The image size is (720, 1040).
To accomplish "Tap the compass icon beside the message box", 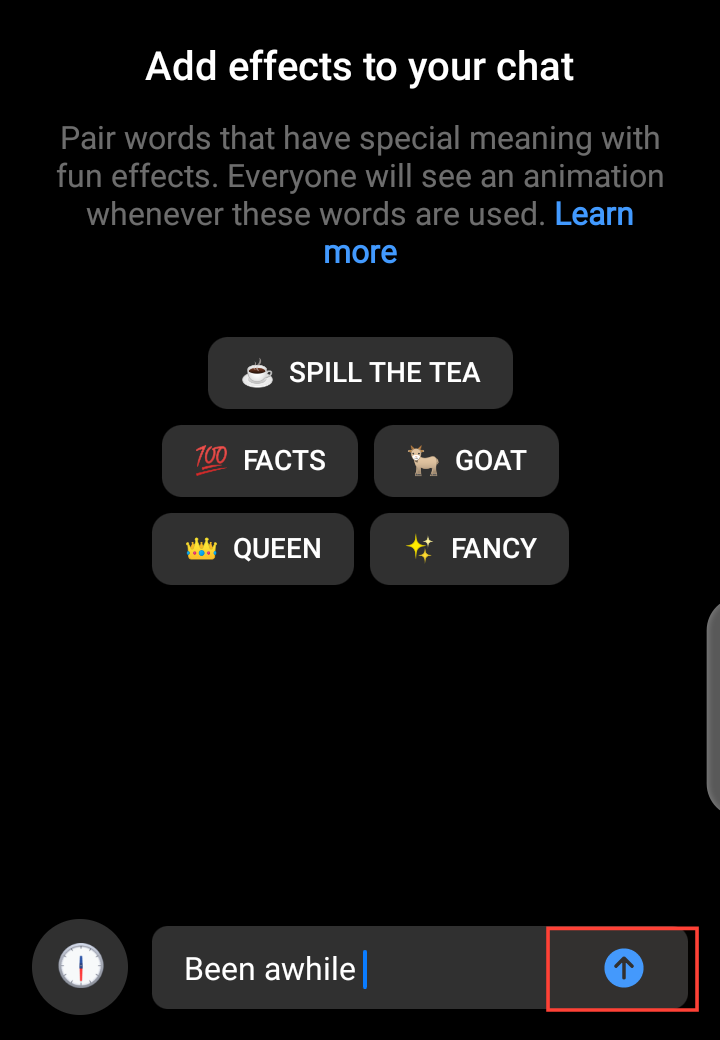I will tap(80, 967).
